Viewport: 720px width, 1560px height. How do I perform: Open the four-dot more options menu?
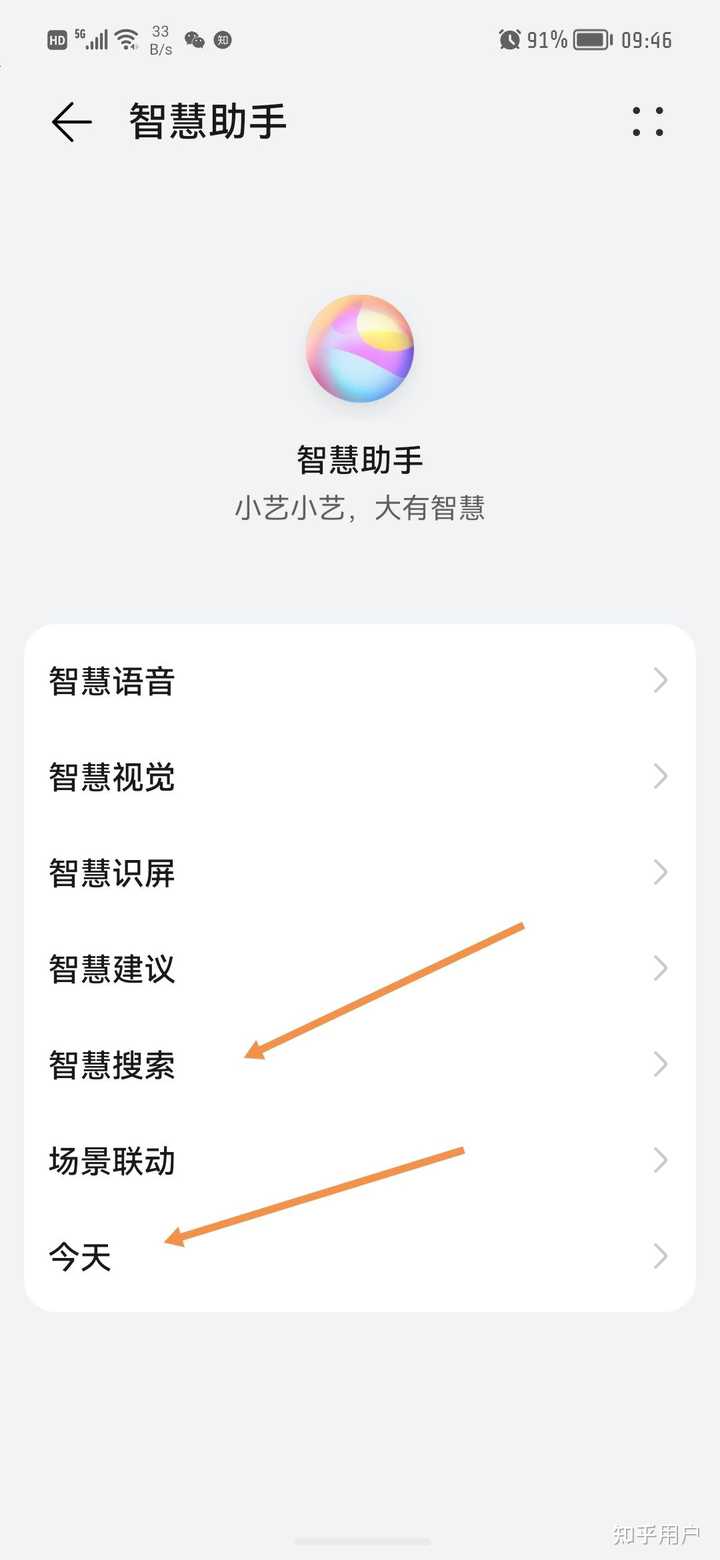pos(647,122)
